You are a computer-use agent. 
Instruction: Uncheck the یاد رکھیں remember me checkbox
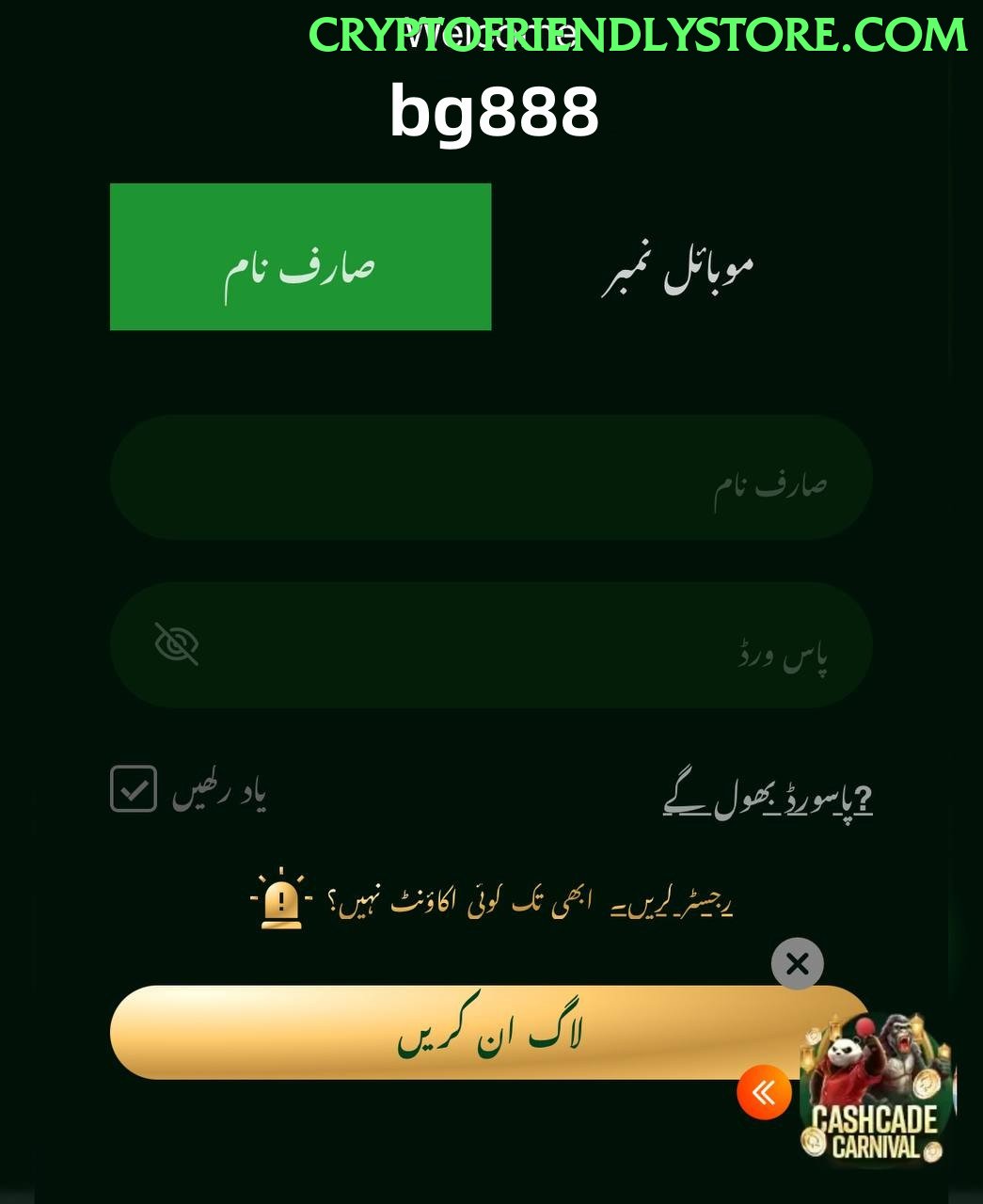134,788
